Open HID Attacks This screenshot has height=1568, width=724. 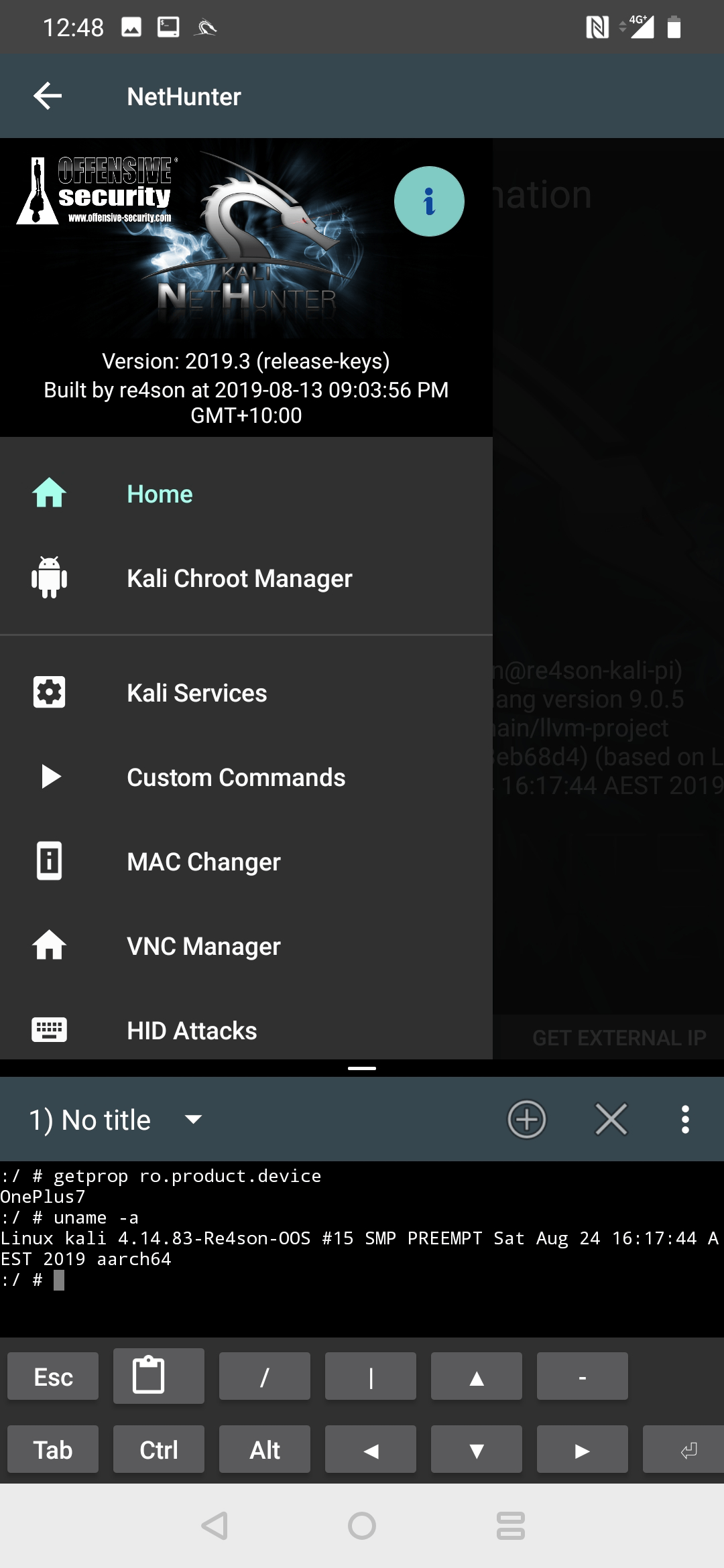(x=192, y=1031)
